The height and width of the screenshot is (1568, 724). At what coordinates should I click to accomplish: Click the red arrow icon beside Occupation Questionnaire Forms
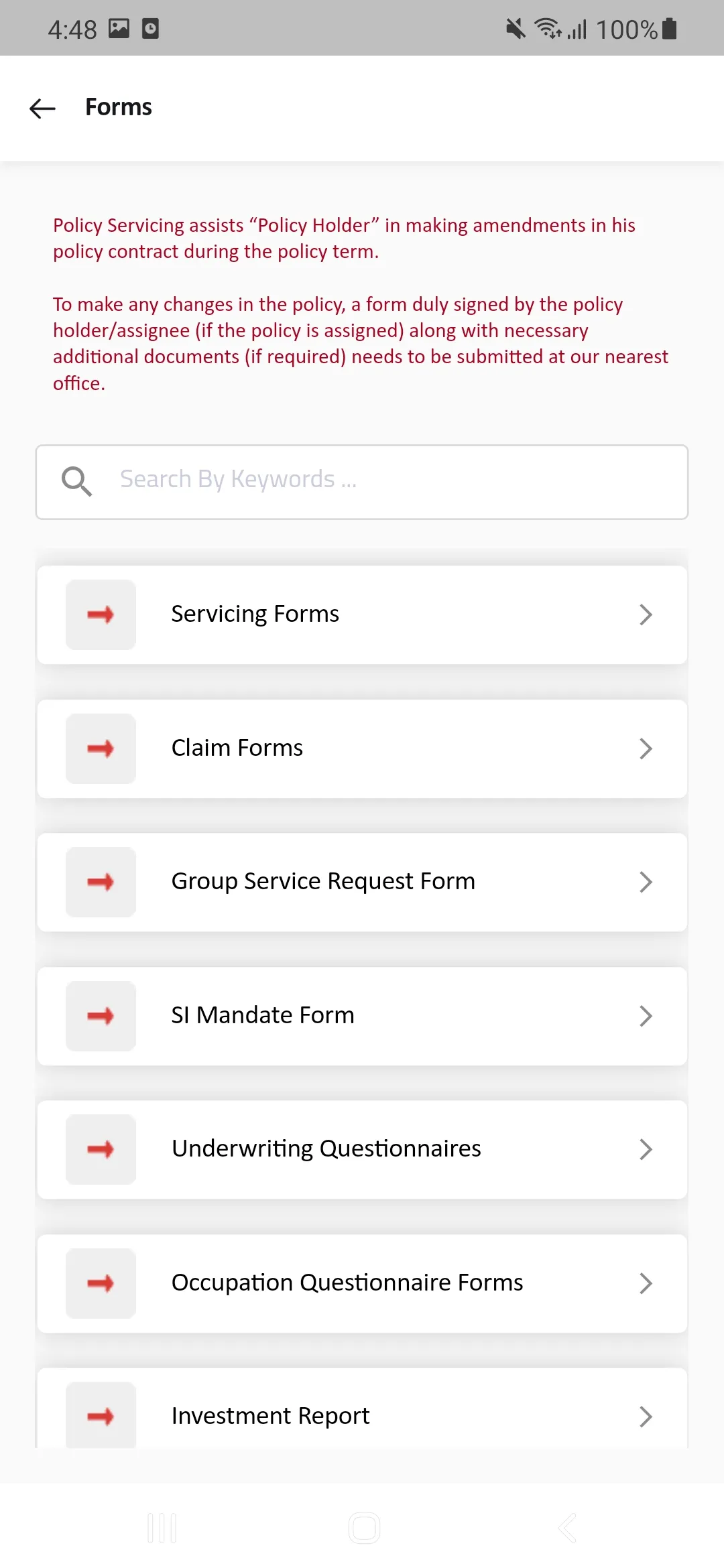click(101, 1283)
